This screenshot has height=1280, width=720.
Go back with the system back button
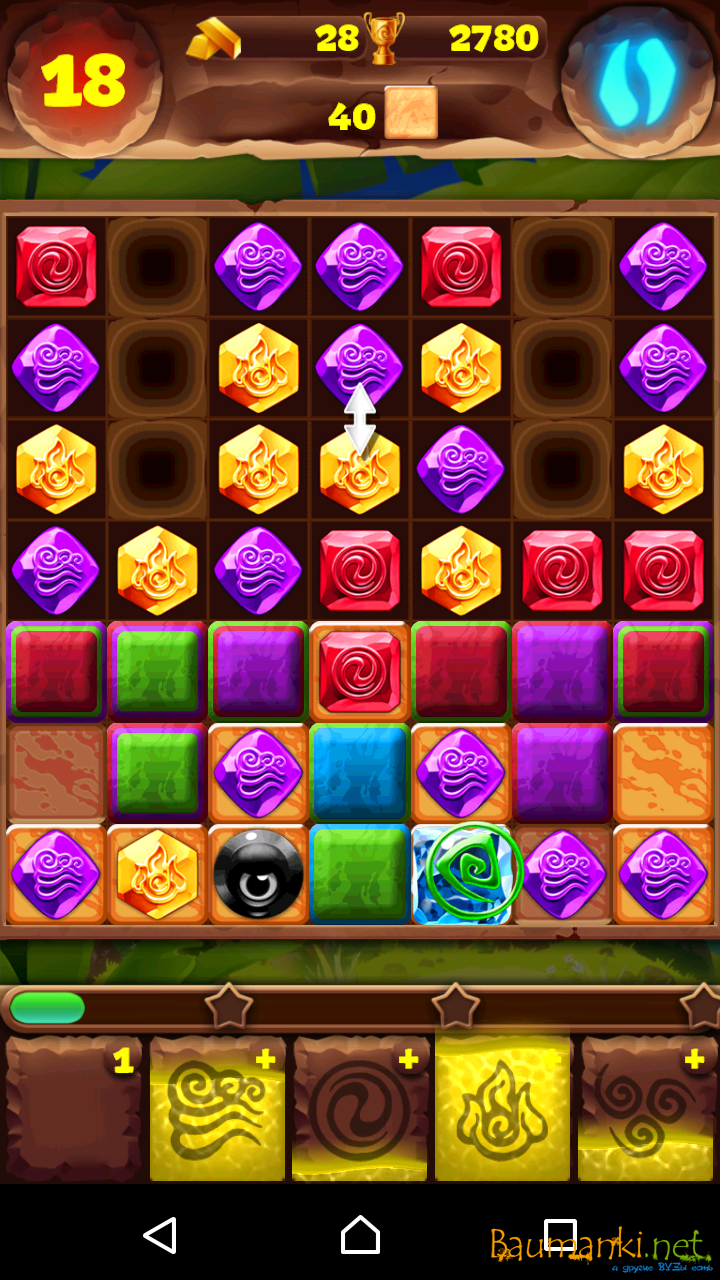coord(160,1235)
